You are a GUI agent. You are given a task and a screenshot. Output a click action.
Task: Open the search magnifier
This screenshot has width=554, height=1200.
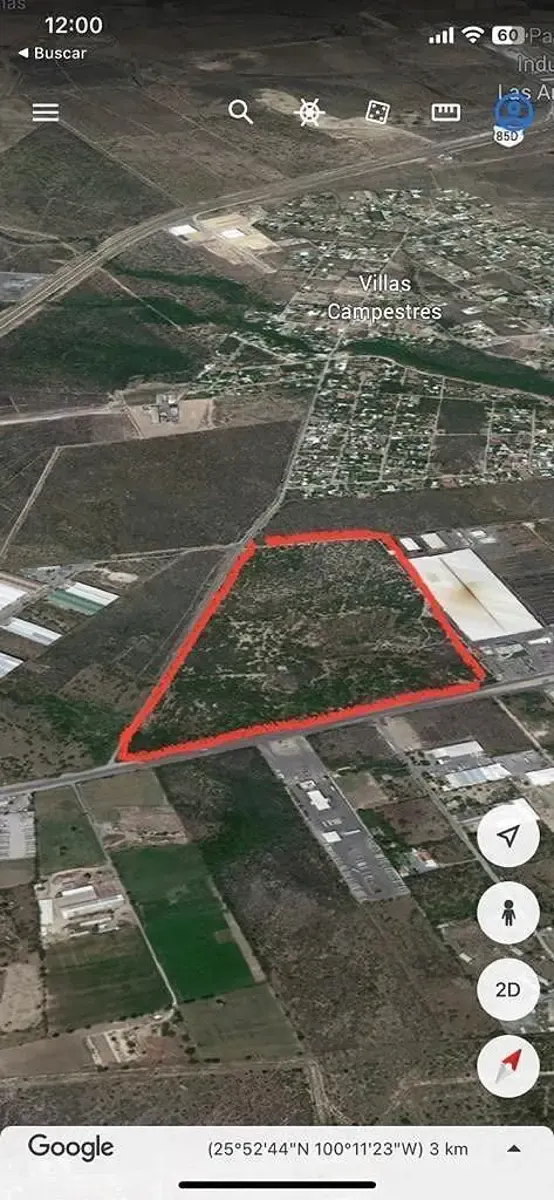tap(240, 111)
